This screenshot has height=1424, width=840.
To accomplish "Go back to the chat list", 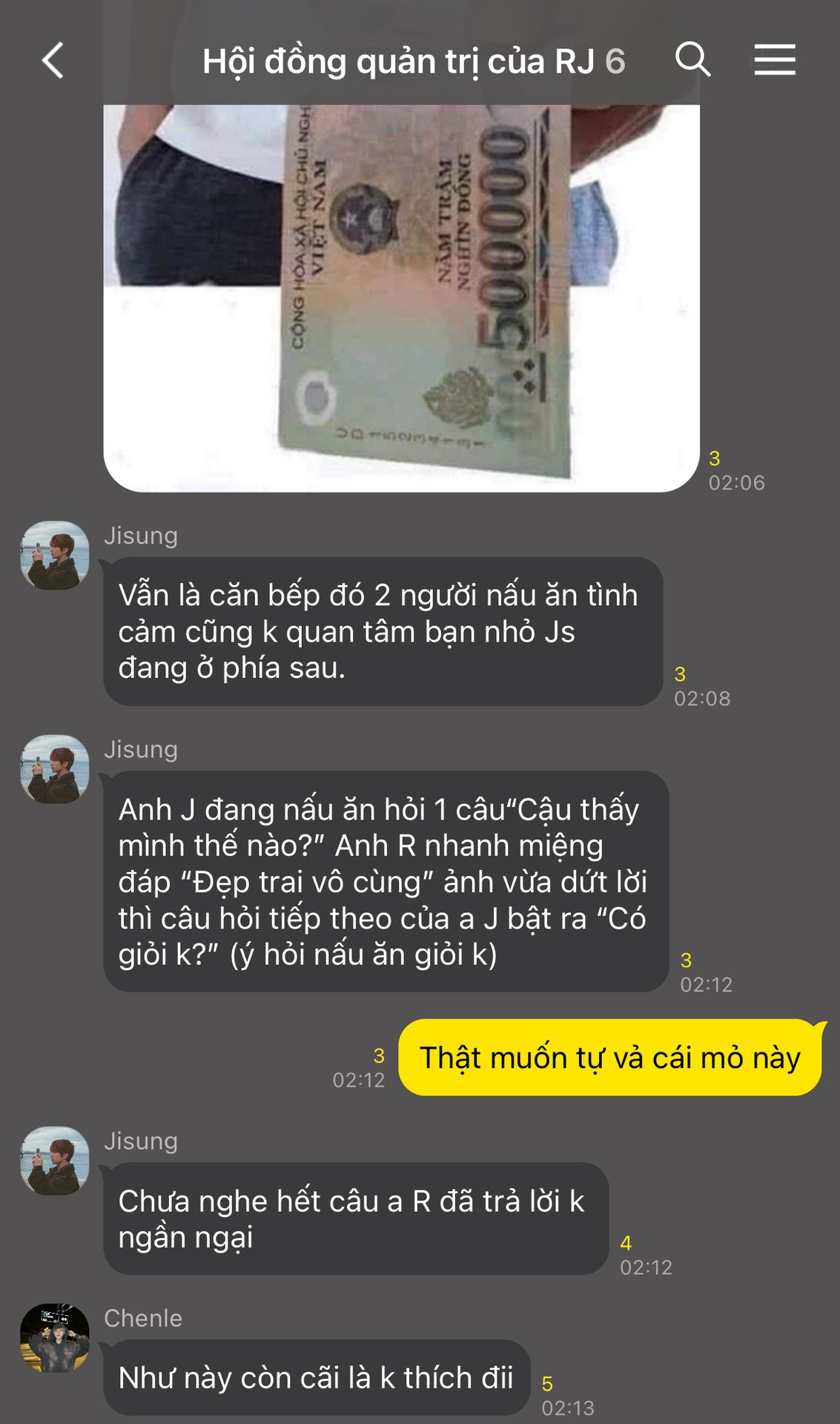I will [53, 61].
